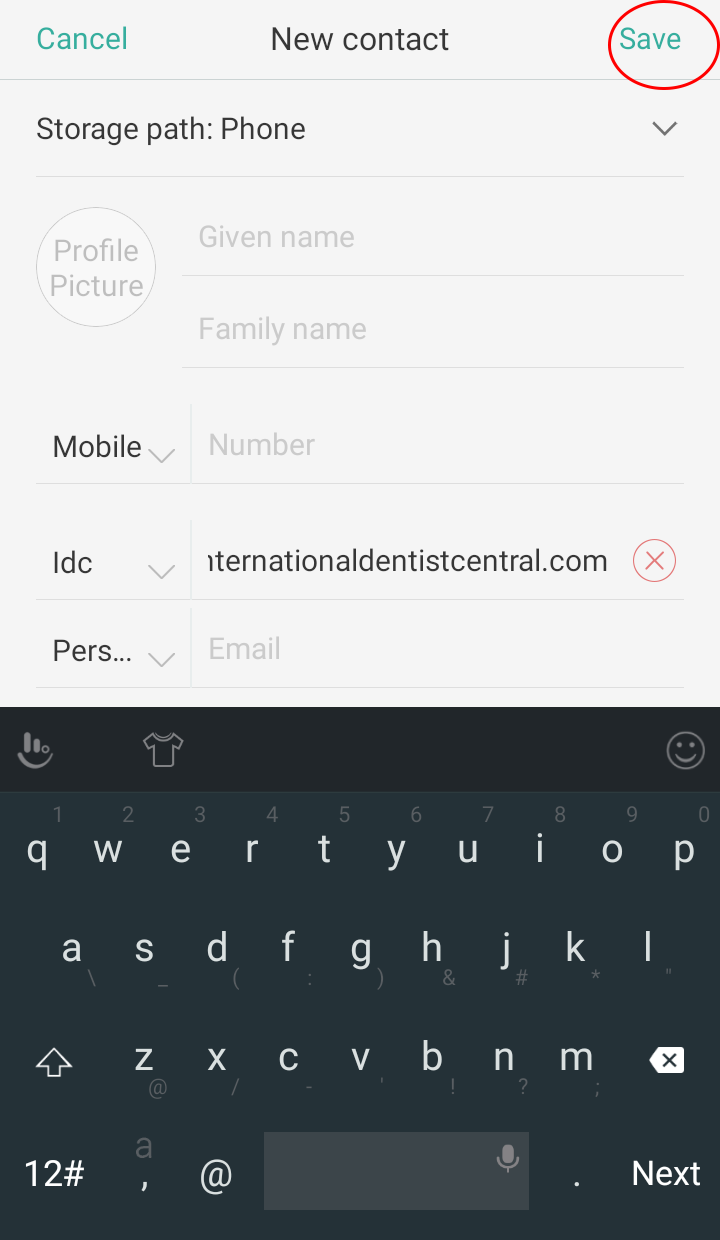Image resolution: width=720 pixels, height=1240 pixels.
Task: Switch keyboard to 12# symbols
Action: coord(54,1173)
